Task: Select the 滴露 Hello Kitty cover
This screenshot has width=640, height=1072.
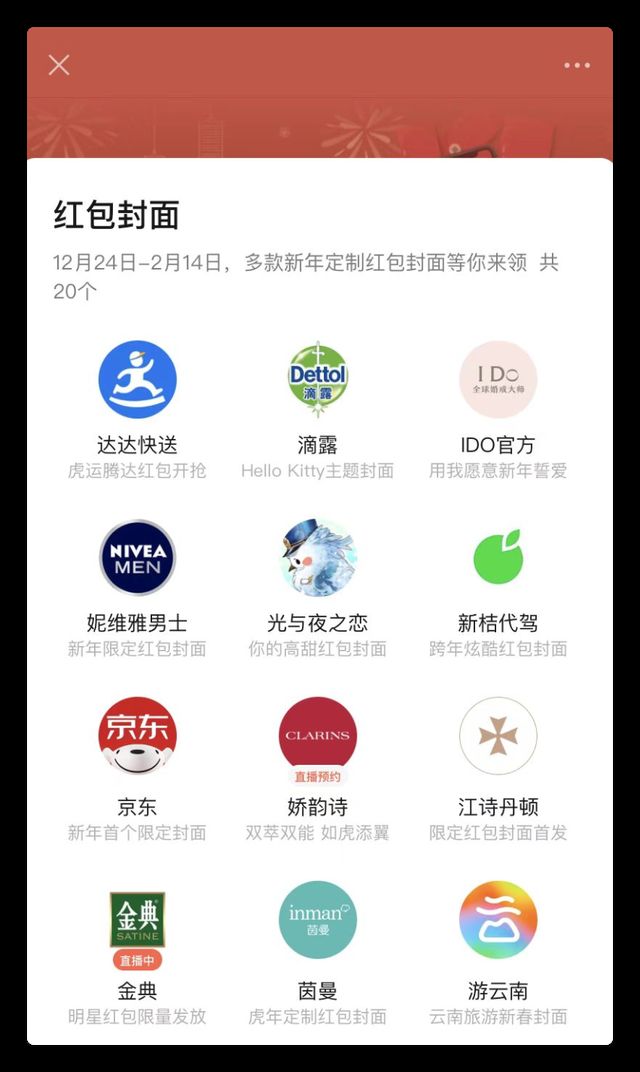Action: (x=317, y=380)
